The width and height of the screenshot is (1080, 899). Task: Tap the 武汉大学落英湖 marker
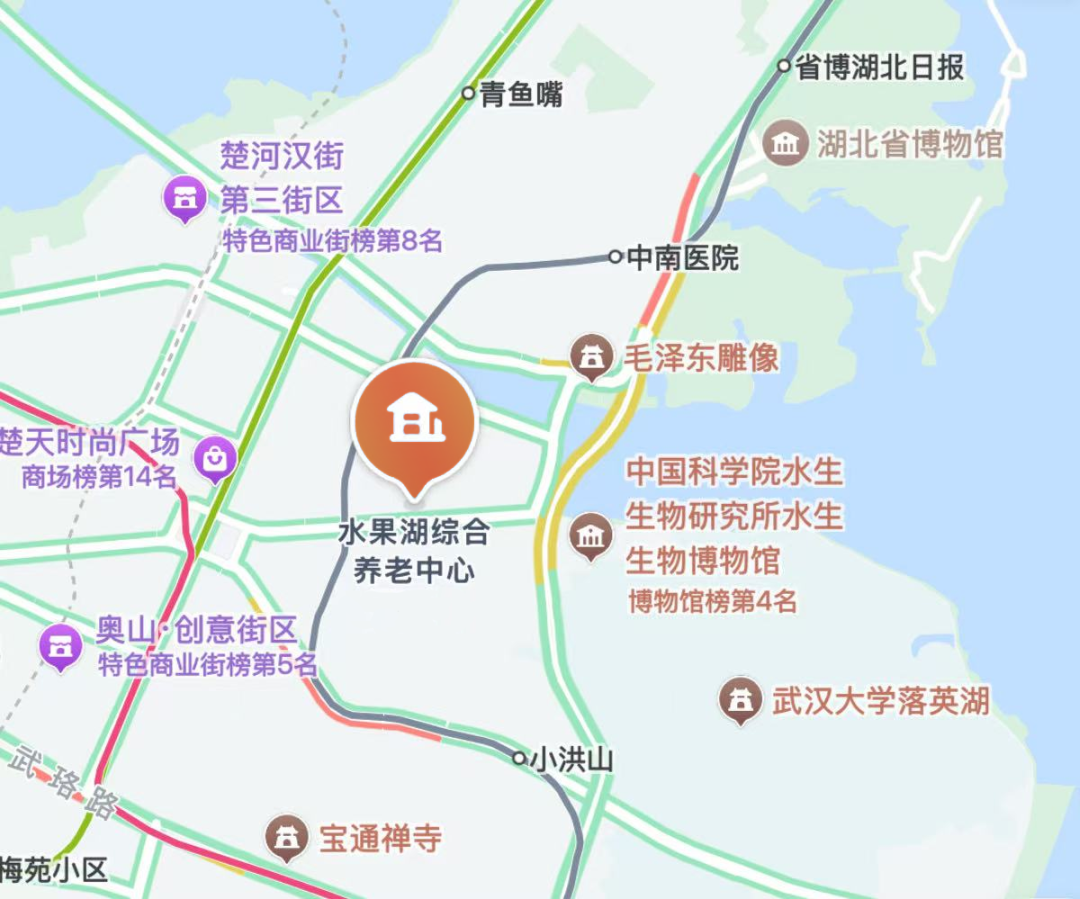coord(741,700)
